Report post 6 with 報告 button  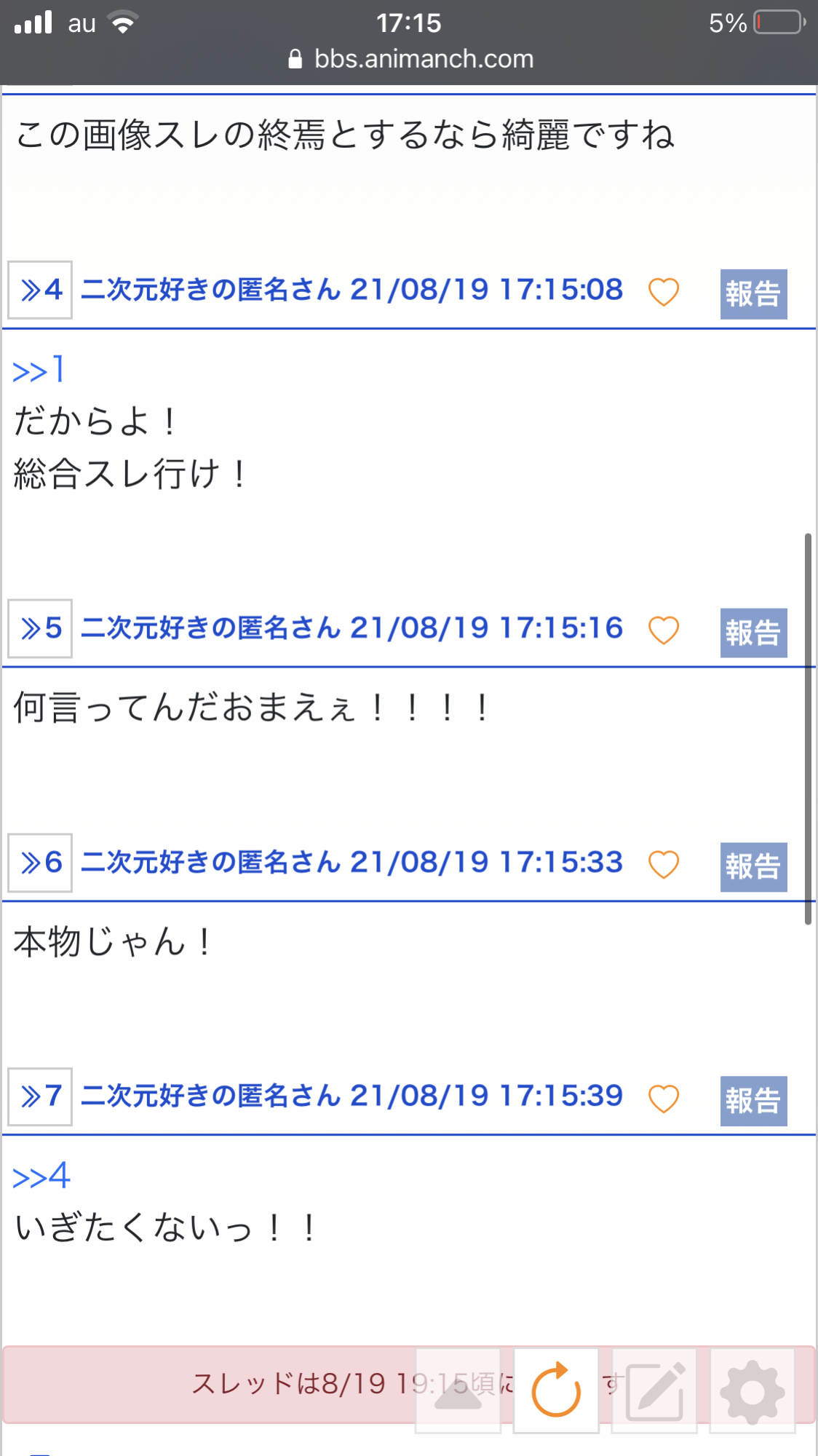[753, 867]
